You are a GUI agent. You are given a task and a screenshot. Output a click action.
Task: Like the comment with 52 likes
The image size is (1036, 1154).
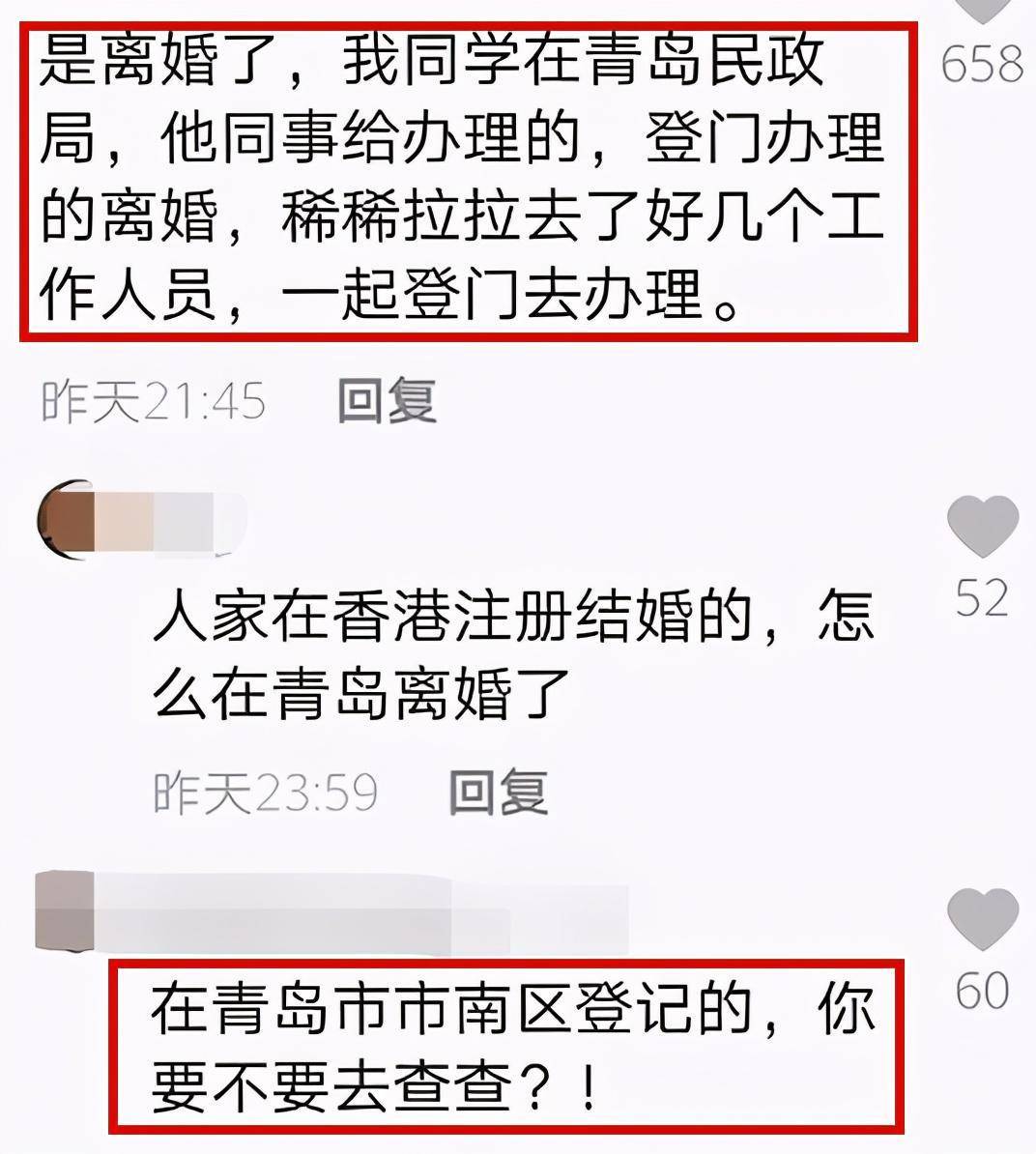[x=982, y=528]
